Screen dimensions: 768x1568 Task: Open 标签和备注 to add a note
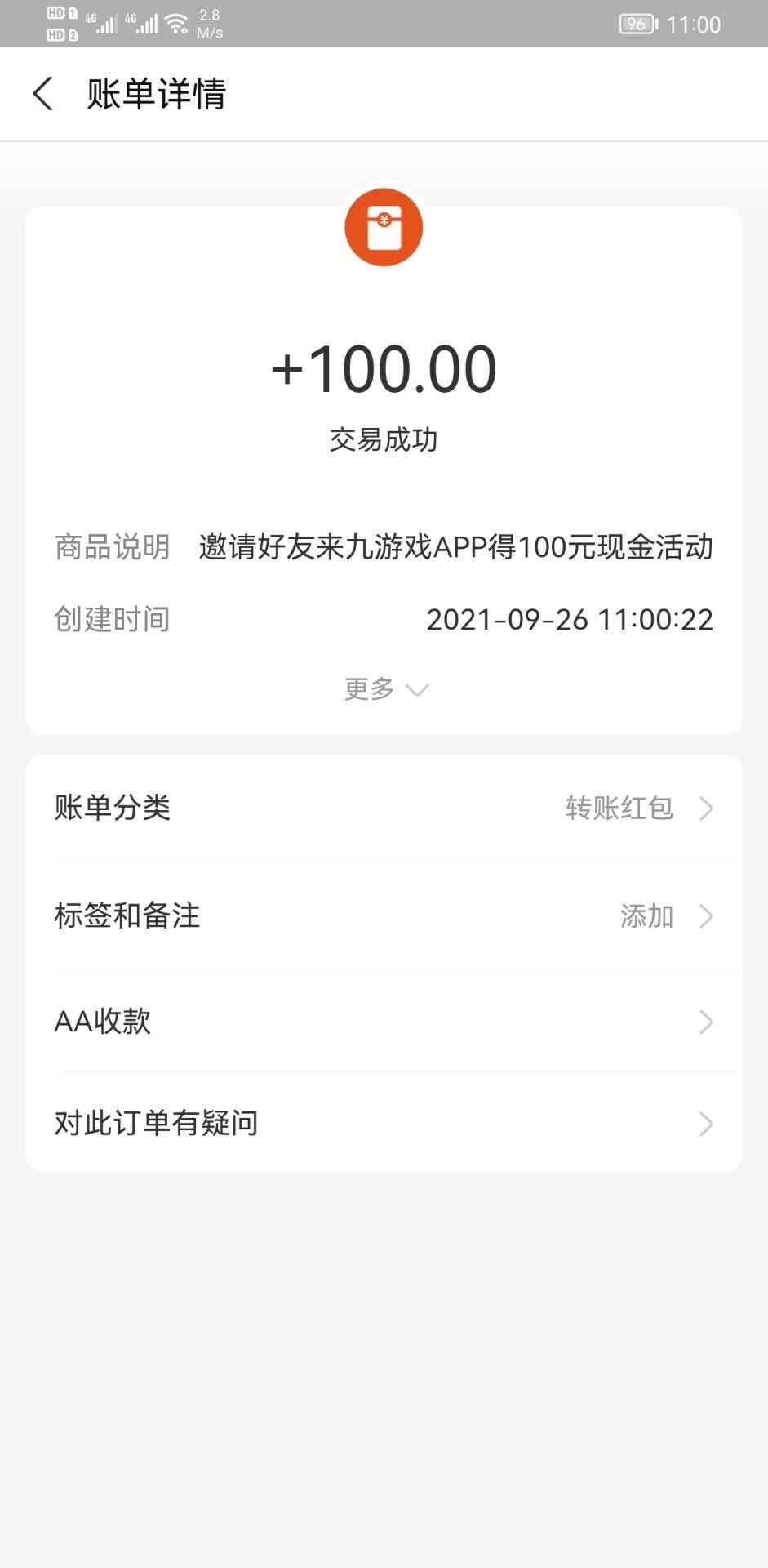[384, 915]
